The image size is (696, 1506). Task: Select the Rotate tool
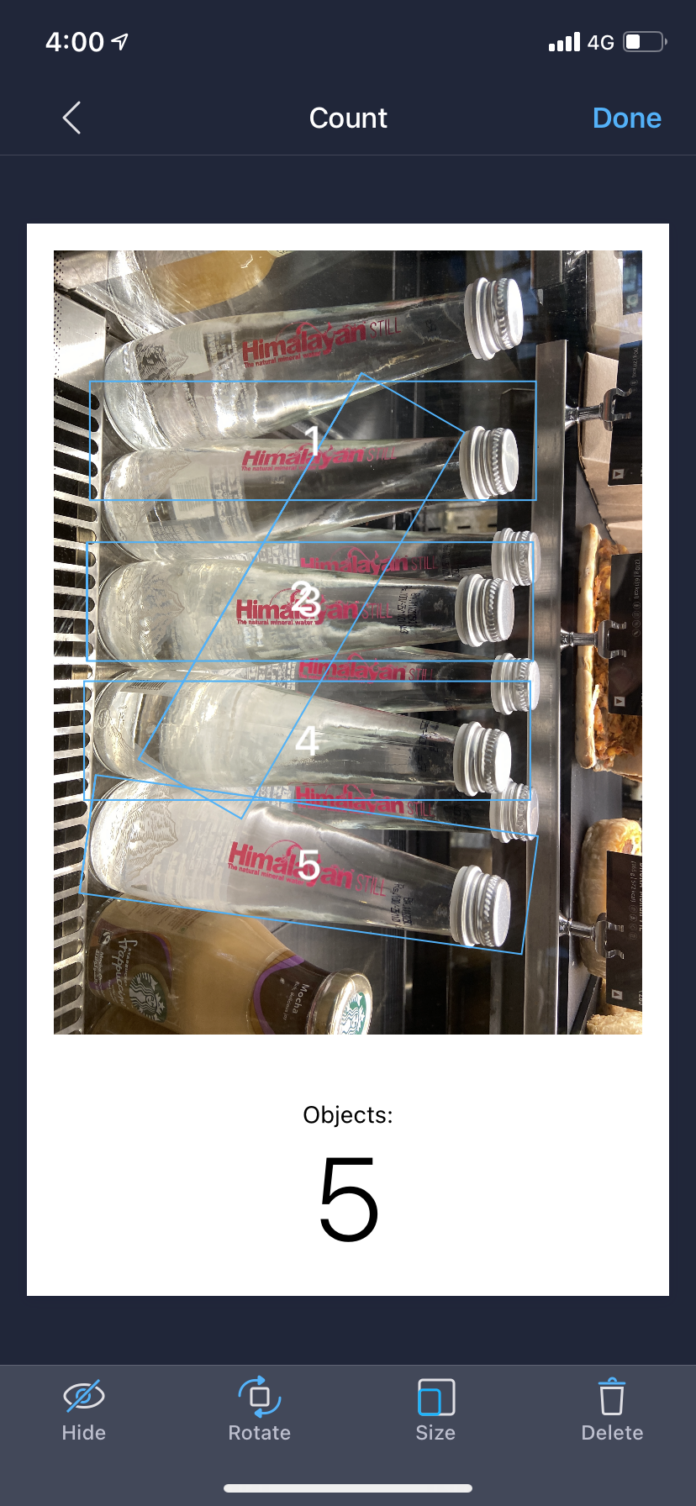coord(259,1409)
